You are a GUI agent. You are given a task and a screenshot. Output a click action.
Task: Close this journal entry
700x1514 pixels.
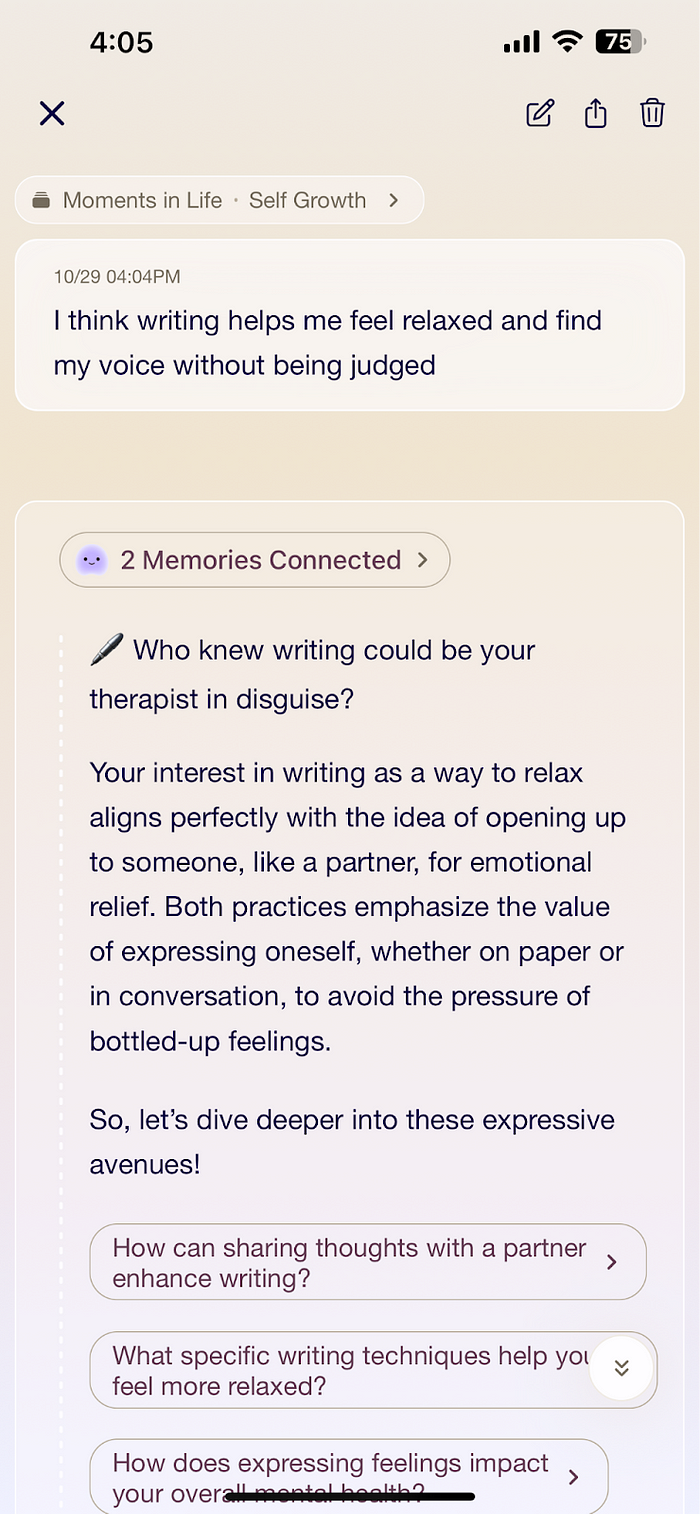52,113
